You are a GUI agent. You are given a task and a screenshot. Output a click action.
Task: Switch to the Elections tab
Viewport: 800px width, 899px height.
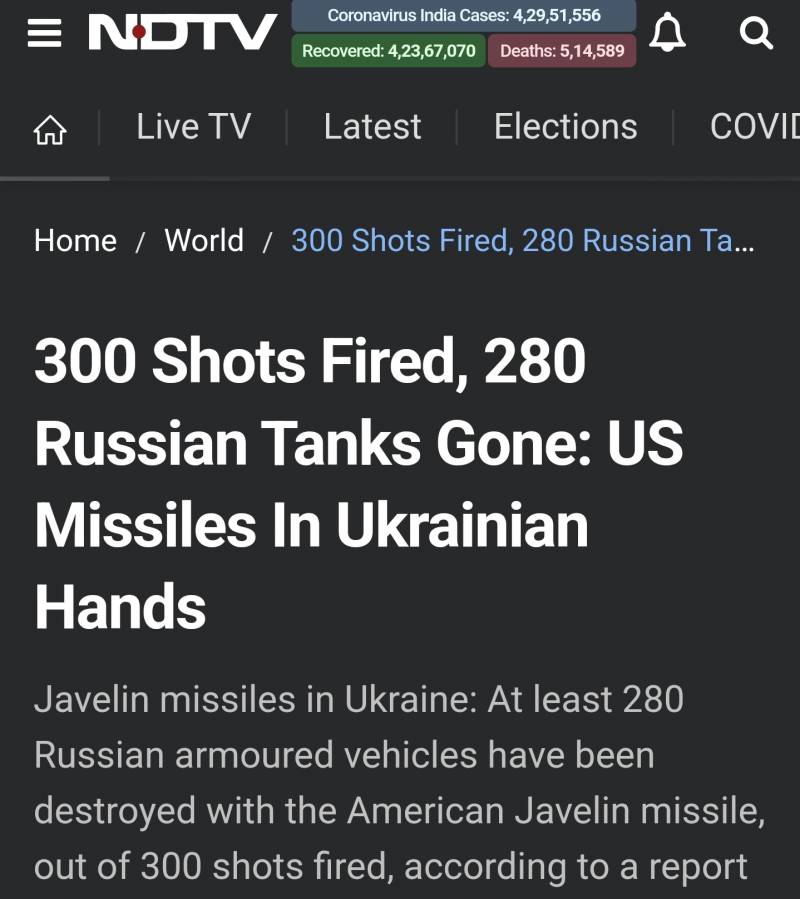pos(565,127)
